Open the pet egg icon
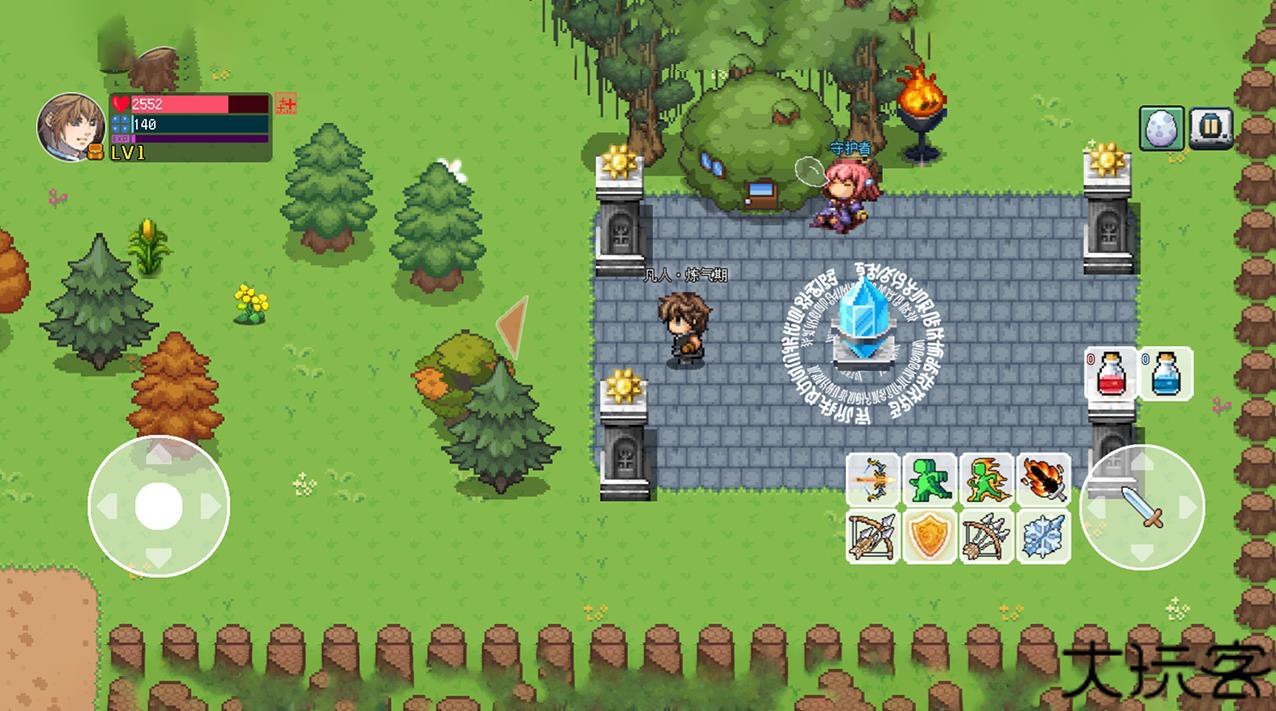This screenshot has height=711, width=1276. click(x=1162, y=128)
